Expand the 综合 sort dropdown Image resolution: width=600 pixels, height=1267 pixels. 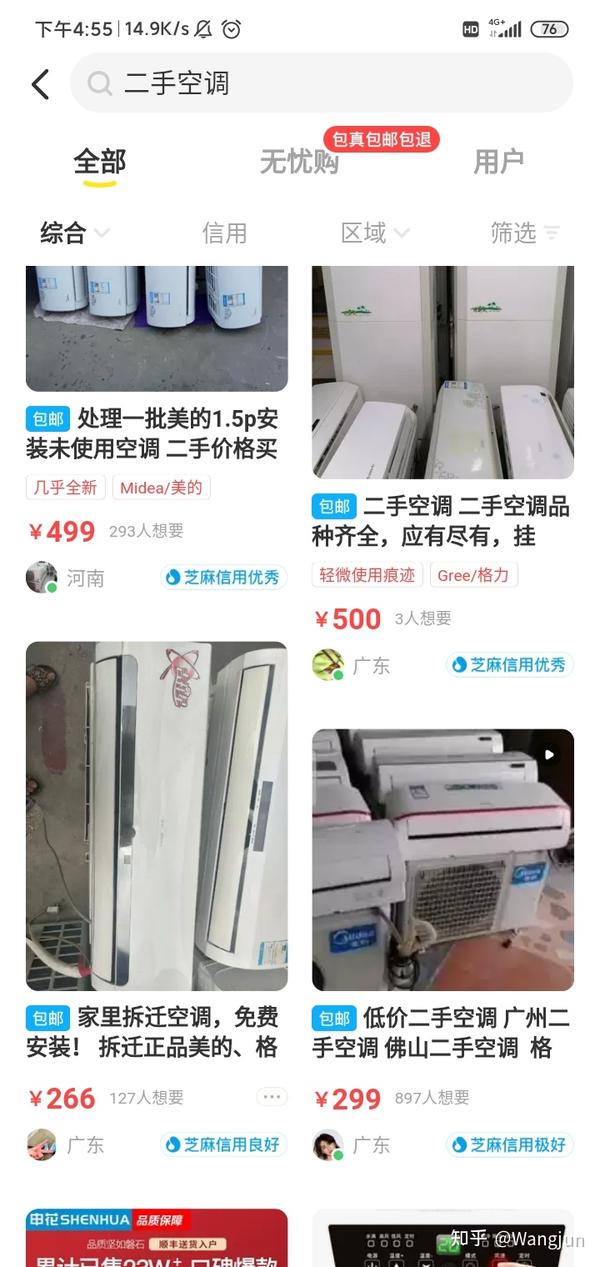74,233
